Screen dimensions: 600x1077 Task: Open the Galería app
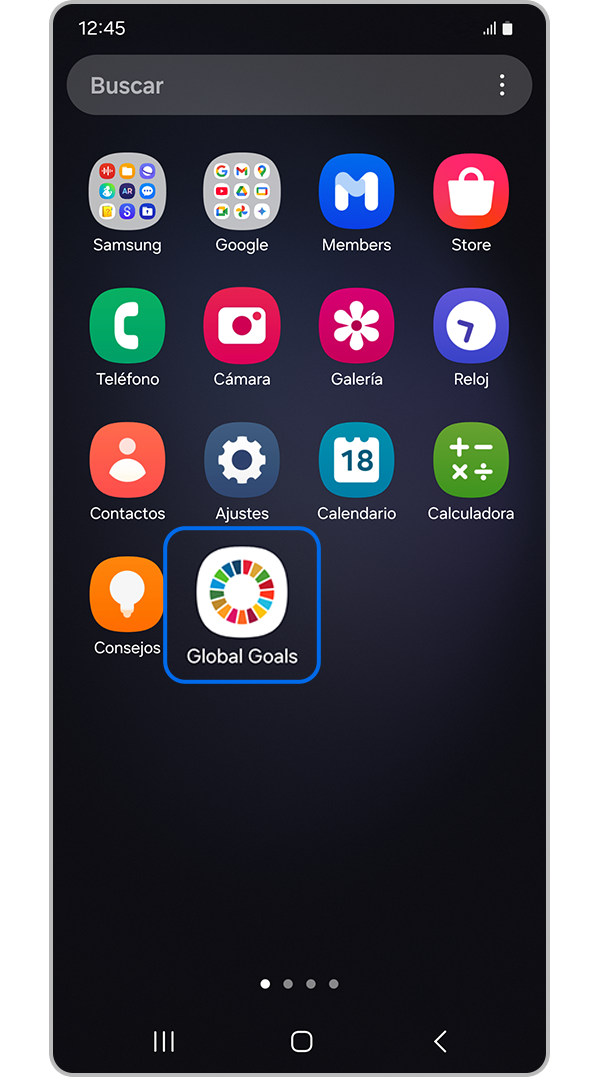pos(356,326)
